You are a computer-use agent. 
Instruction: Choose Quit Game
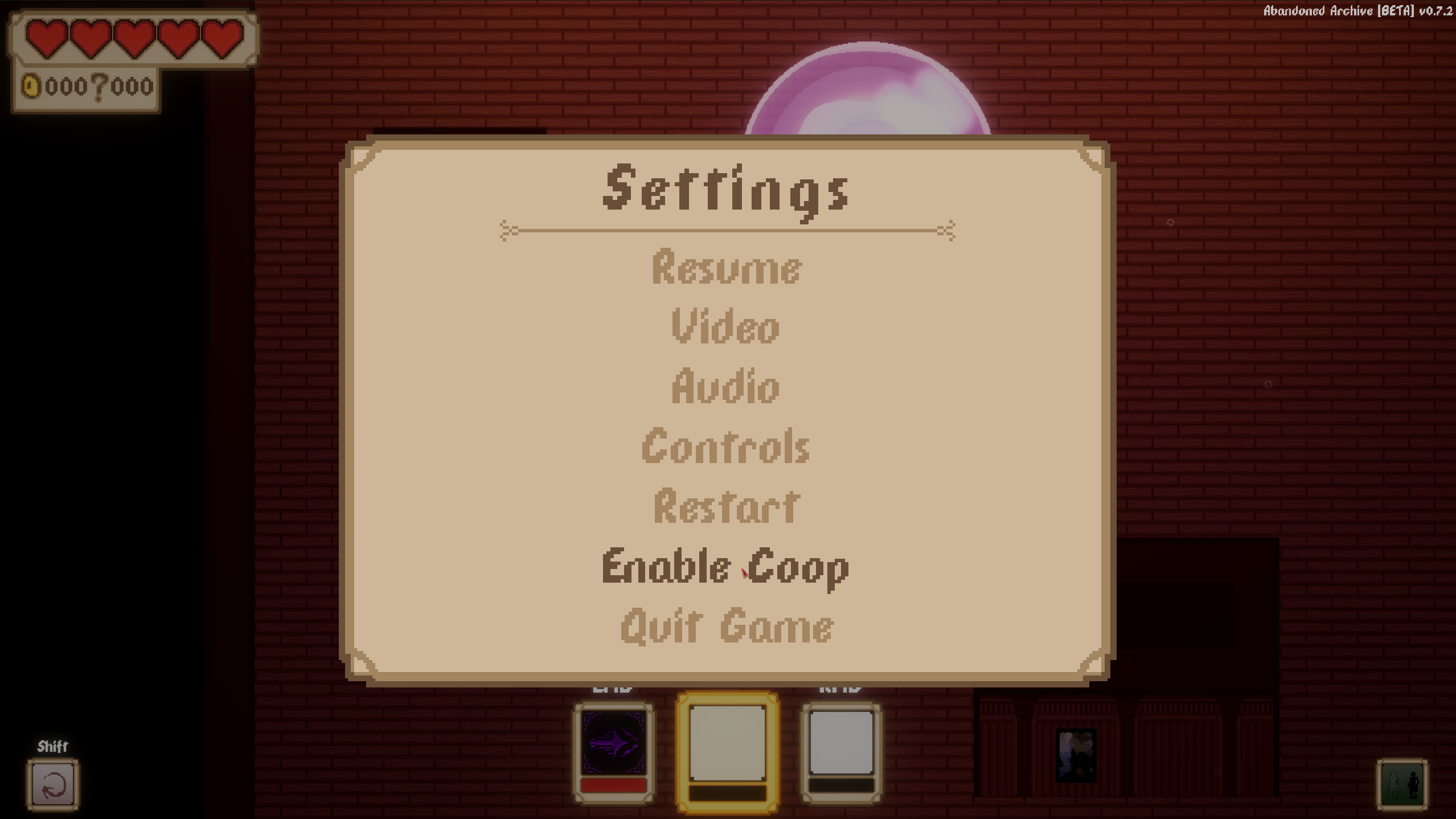pos(726,626)
